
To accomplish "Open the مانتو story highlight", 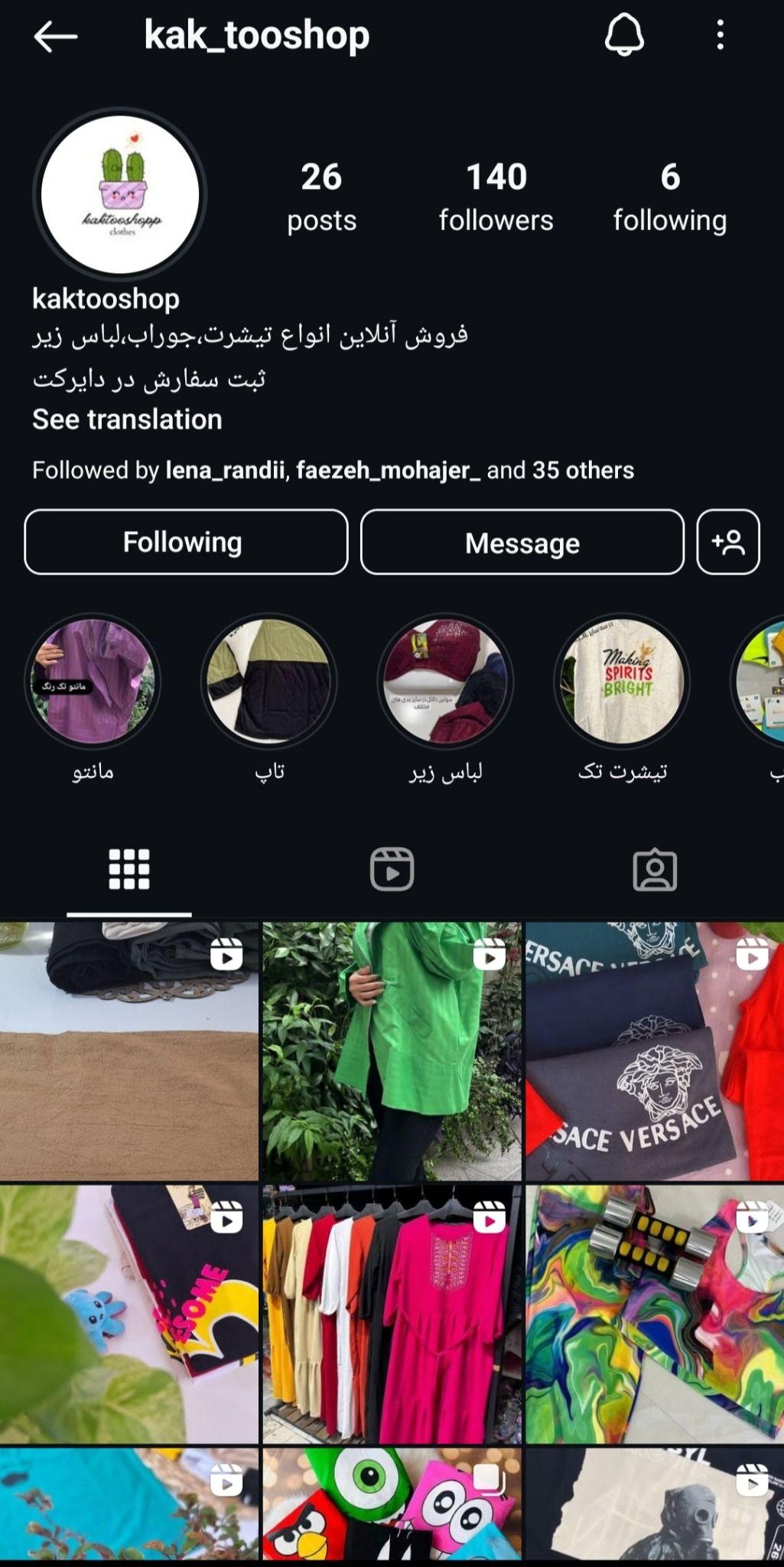I will [93, 681].
